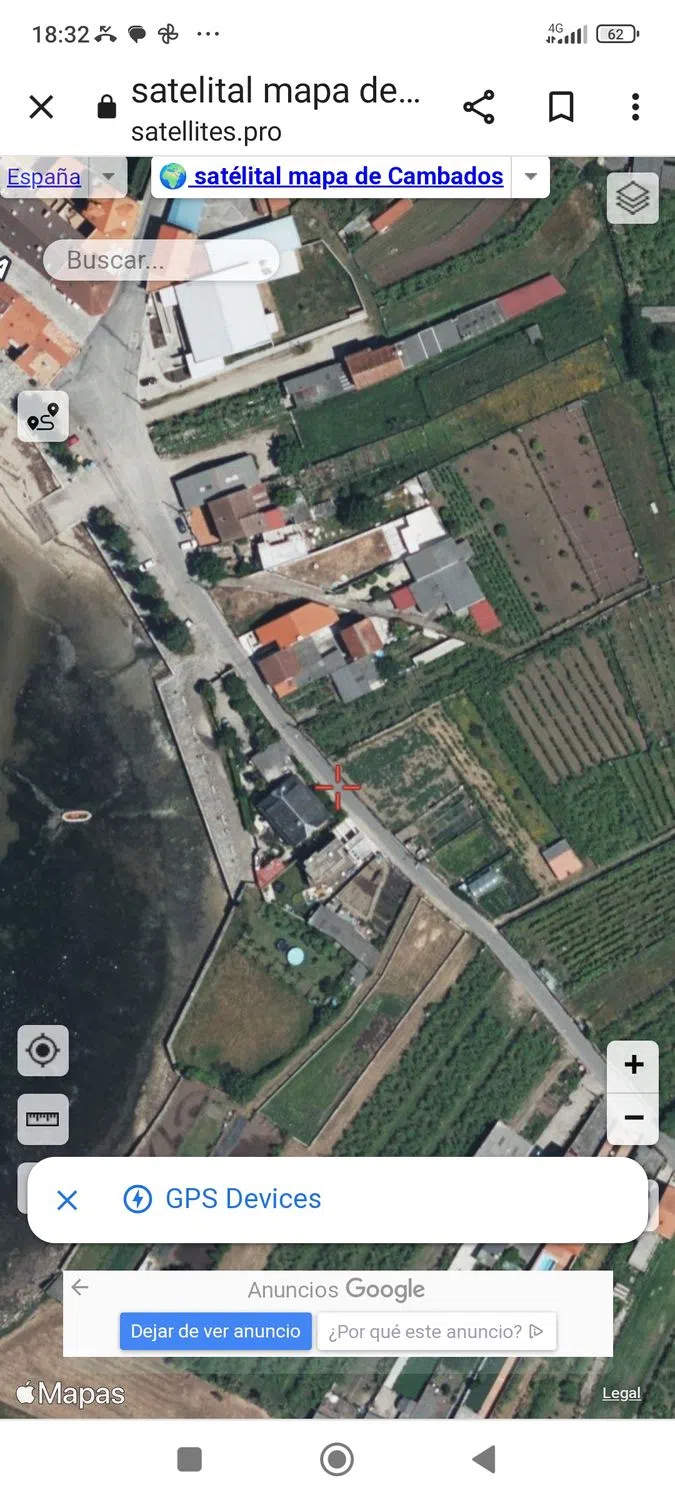Zoom in the map
The image size is (675, 1500).
tap(633, 1065)
